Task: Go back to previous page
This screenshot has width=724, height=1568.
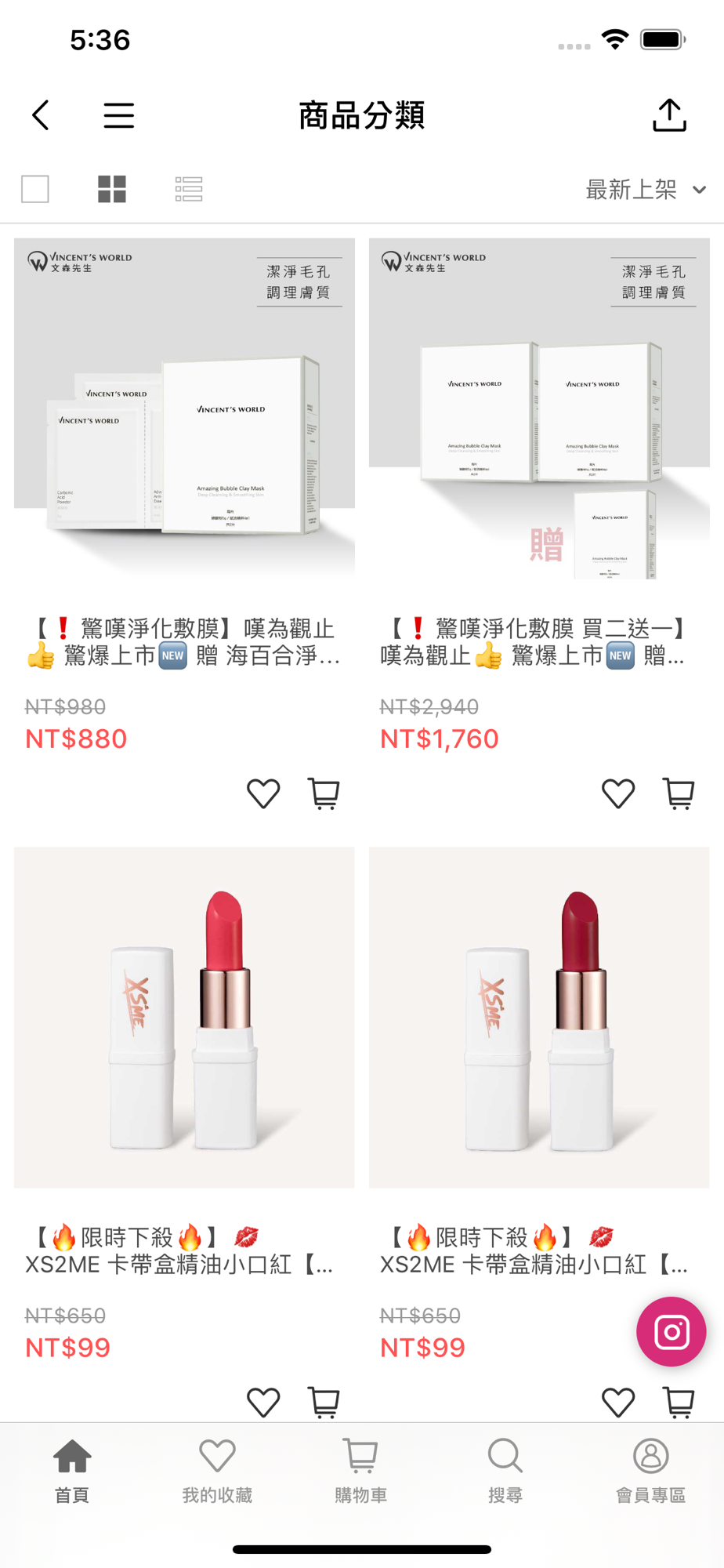Action: coord(41,115)
